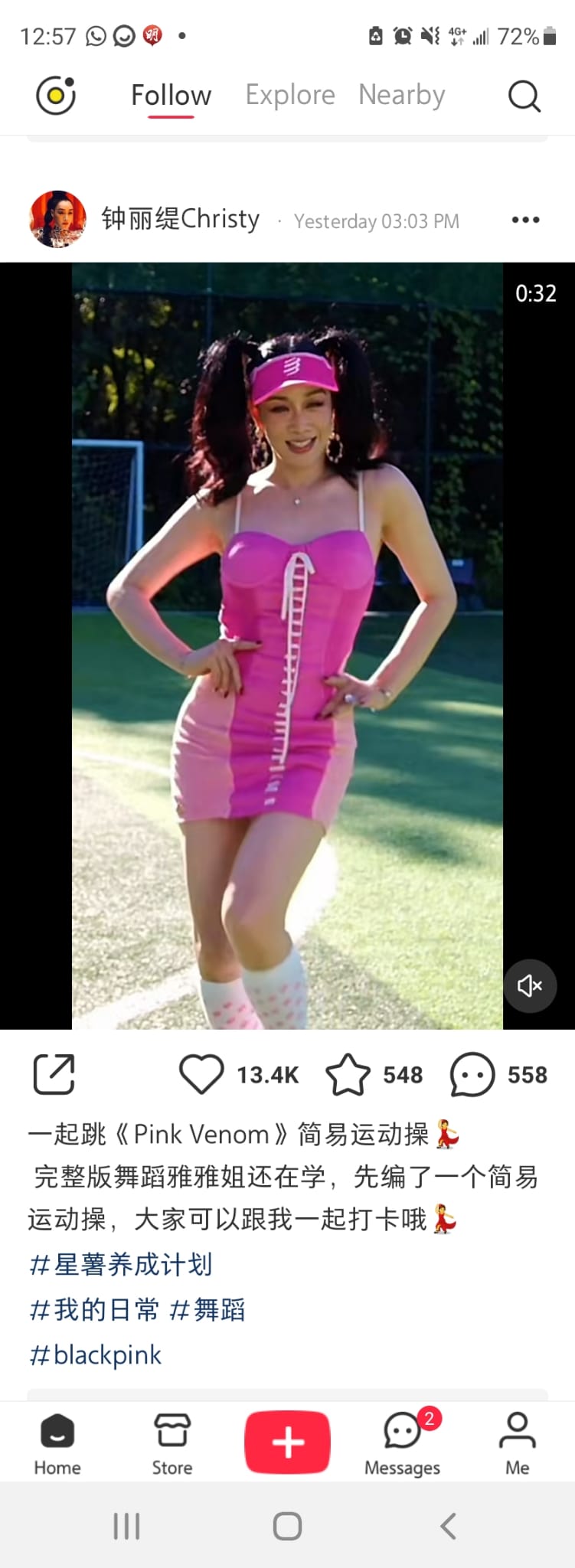Image resolution: width=575 pixels, height=1568 pixels.
Task: Create a new post with the plus button
Action: coord(287,1442)
